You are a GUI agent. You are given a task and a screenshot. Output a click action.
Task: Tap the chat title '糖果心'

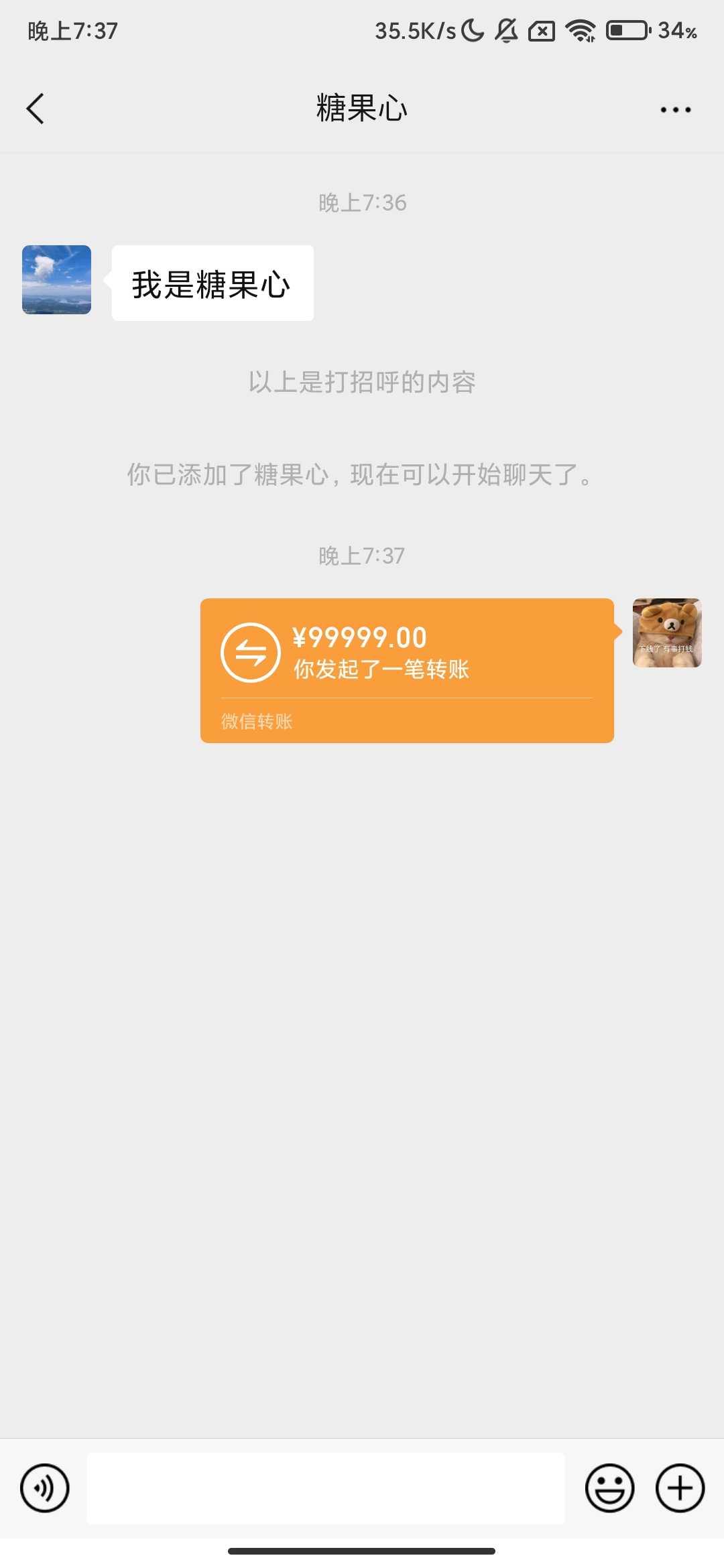(x=362, y=108)
